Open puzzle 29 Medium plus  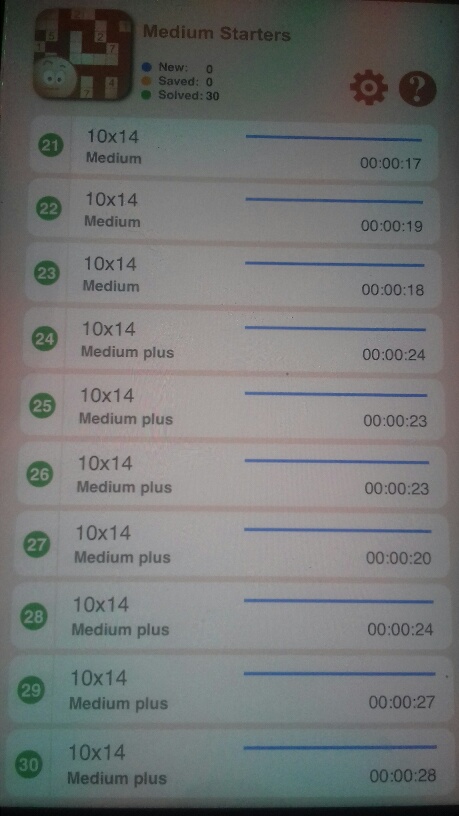232,690
